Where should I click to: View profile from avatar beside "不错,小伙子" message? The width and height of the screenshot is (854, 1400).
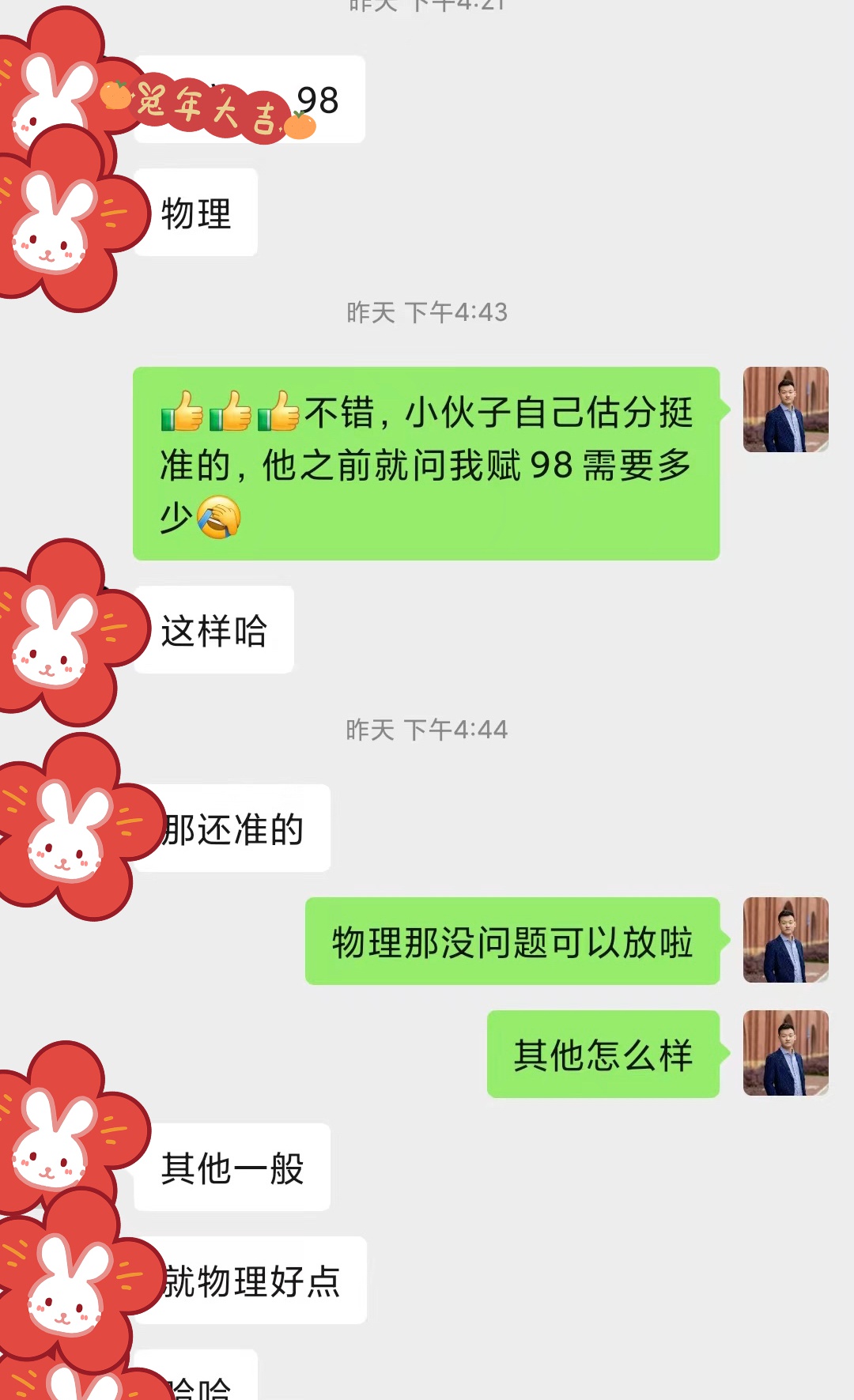[785, 409]
